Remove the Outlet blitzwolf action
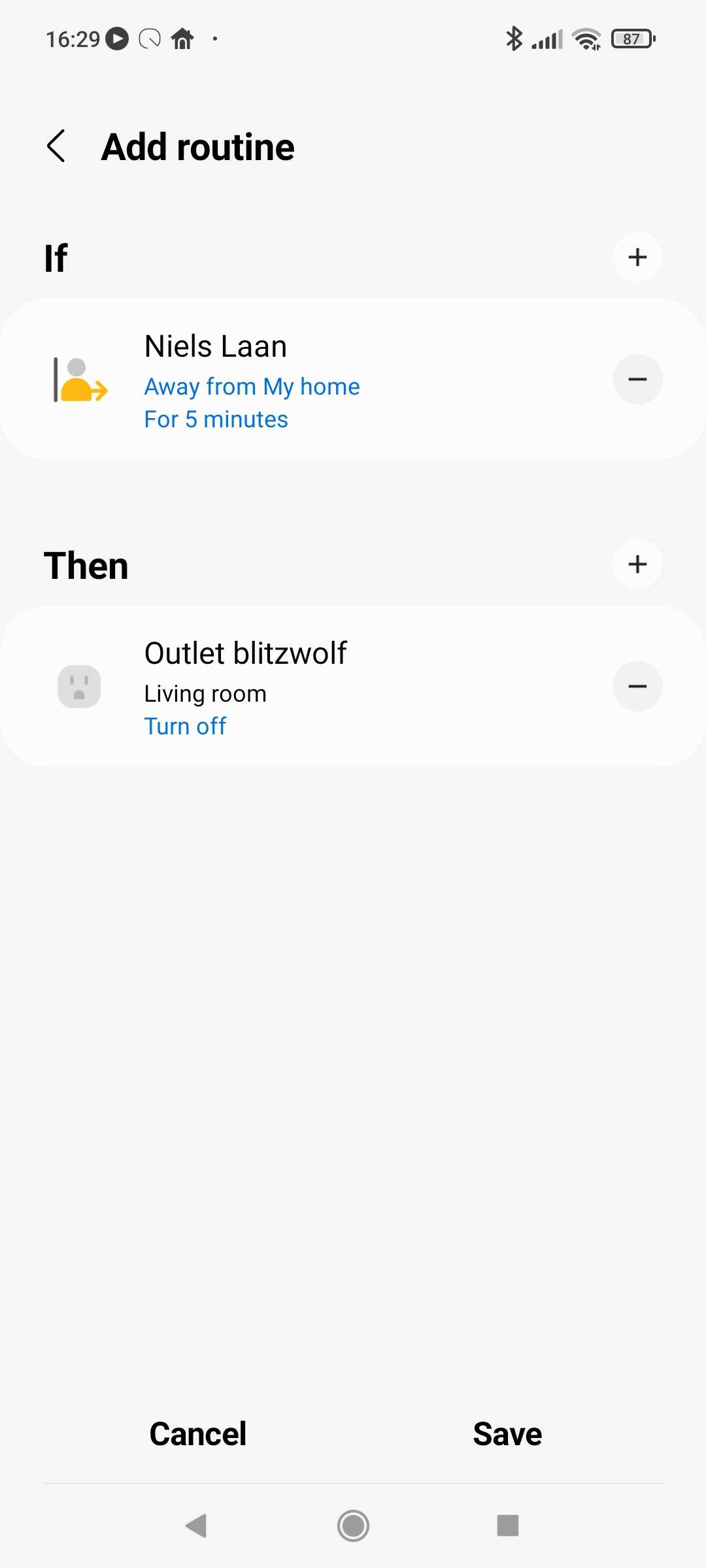This screenshot has width=706, height=1568. point(637,686)
